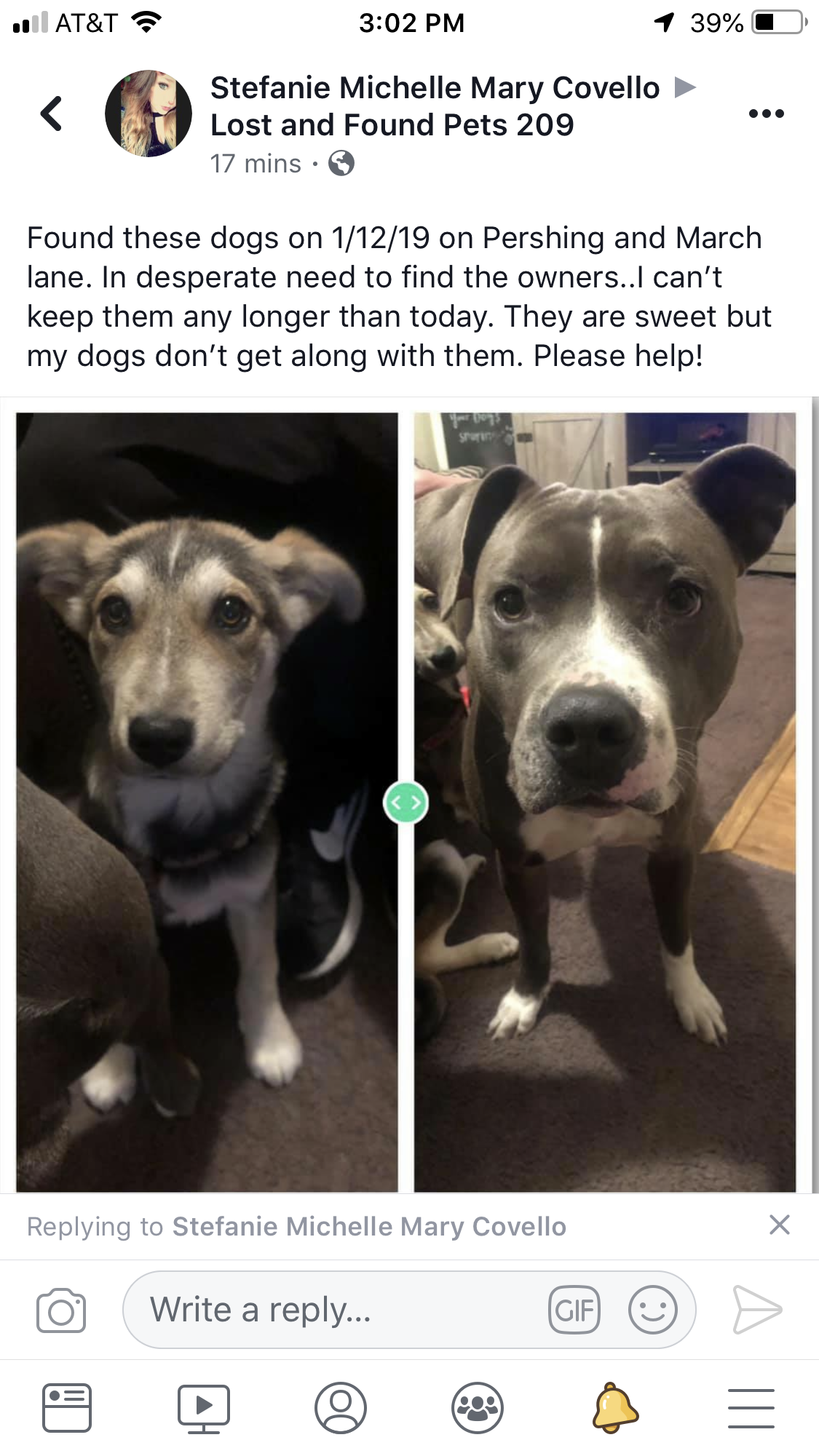
Task: Go back using the back arrow
Action: [51, 114]
